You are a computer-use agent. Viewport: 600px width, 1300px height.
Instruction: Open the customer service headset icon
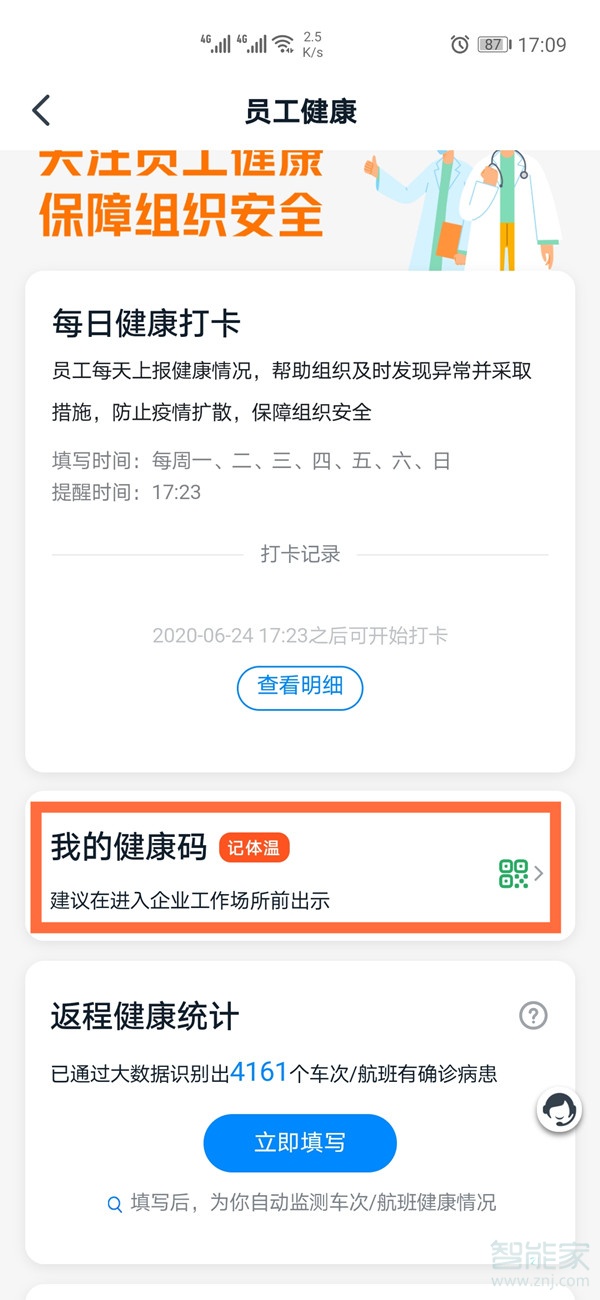tap(559, 1110)
